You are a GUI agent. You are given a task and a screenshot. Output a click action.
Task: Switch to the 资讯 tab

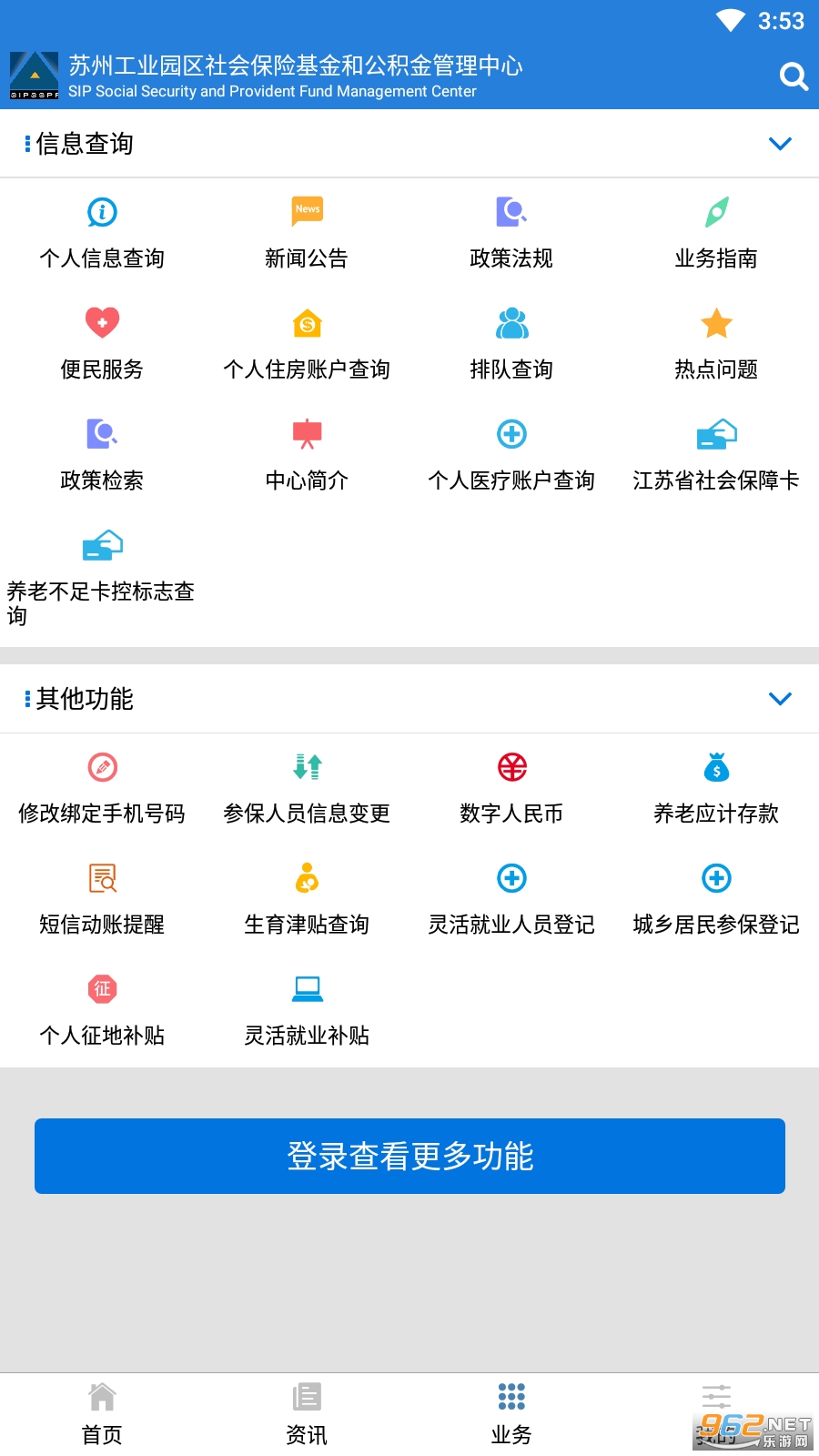(307, 1414)
